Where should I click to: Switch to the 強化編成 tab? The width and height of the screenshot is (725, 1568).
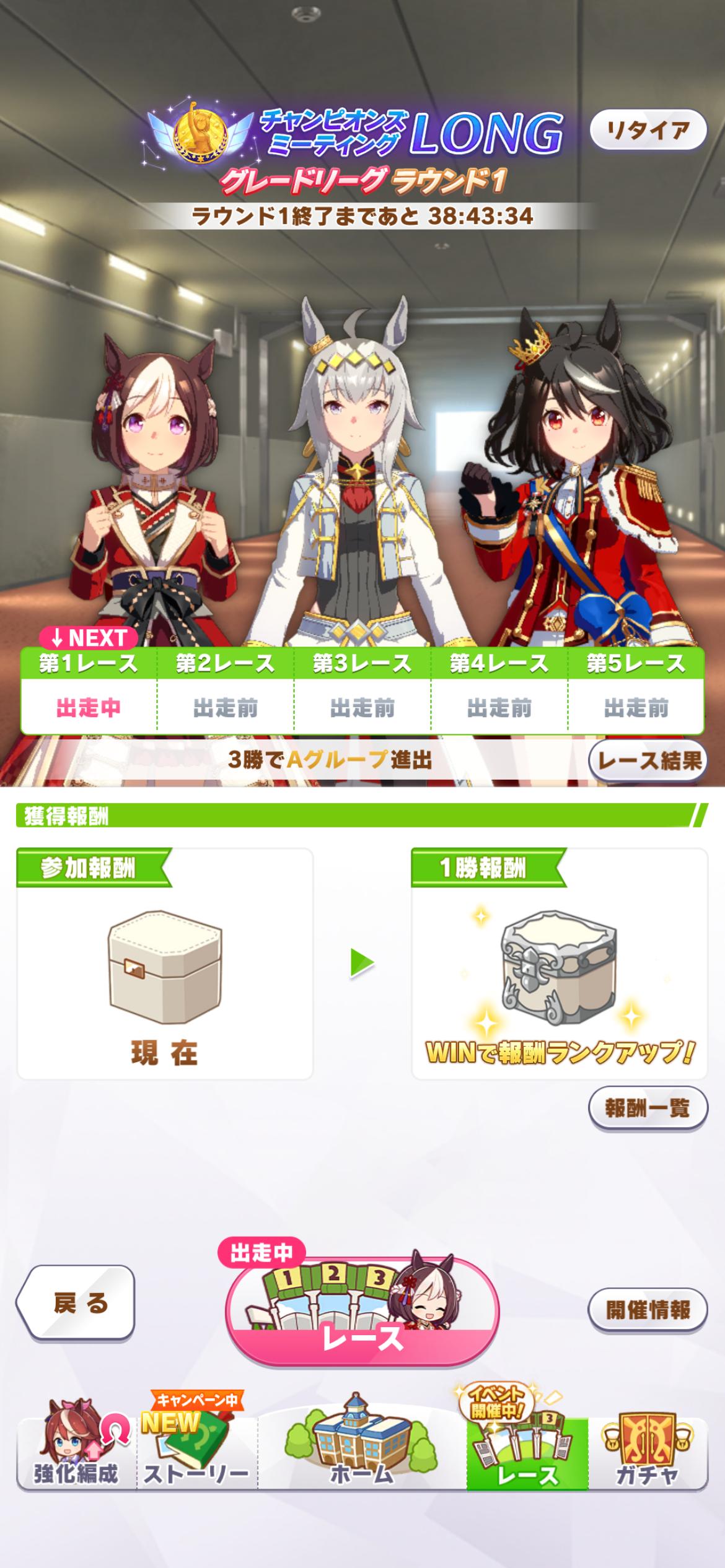click(76, 1456)
